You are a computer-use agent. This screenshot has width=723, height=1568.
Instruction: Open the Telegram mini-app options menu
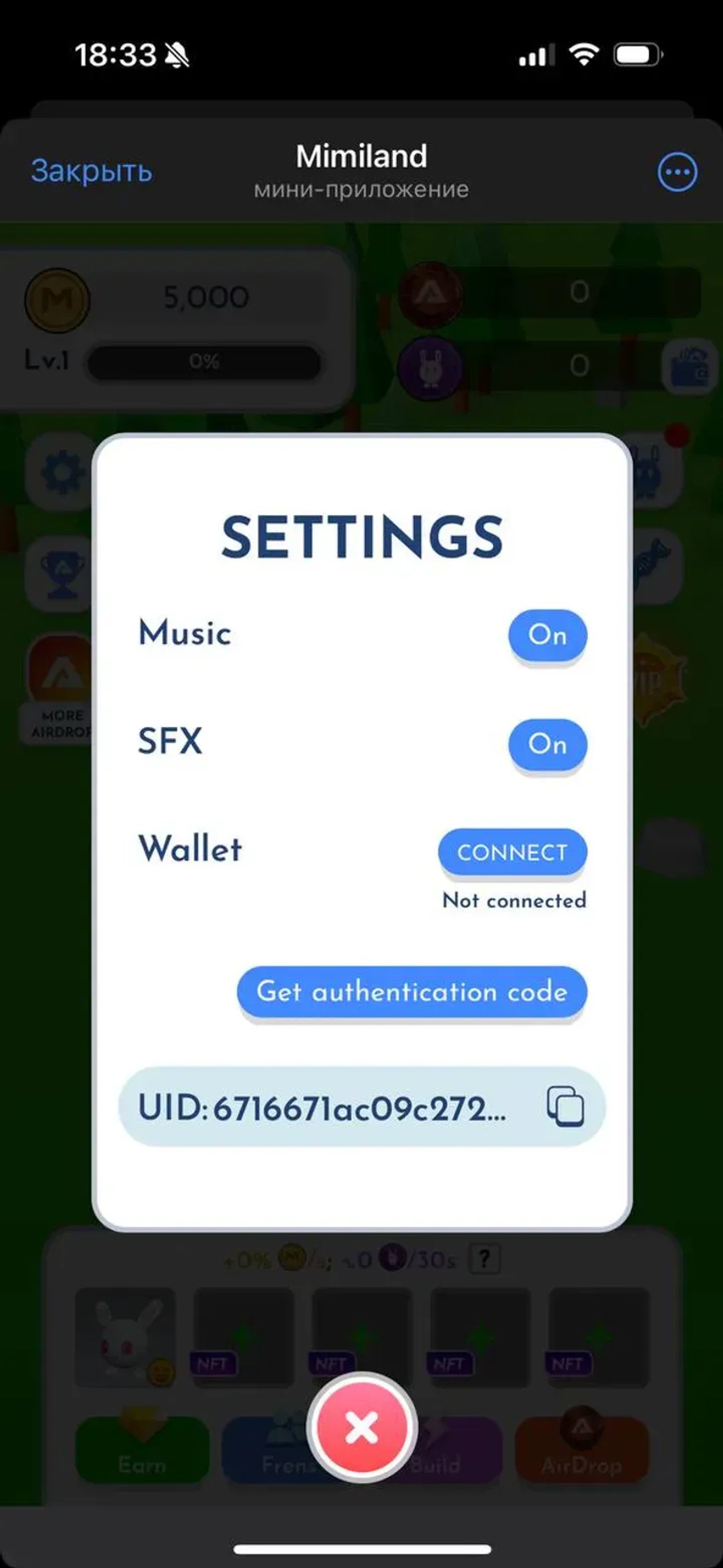click(677, 172)
